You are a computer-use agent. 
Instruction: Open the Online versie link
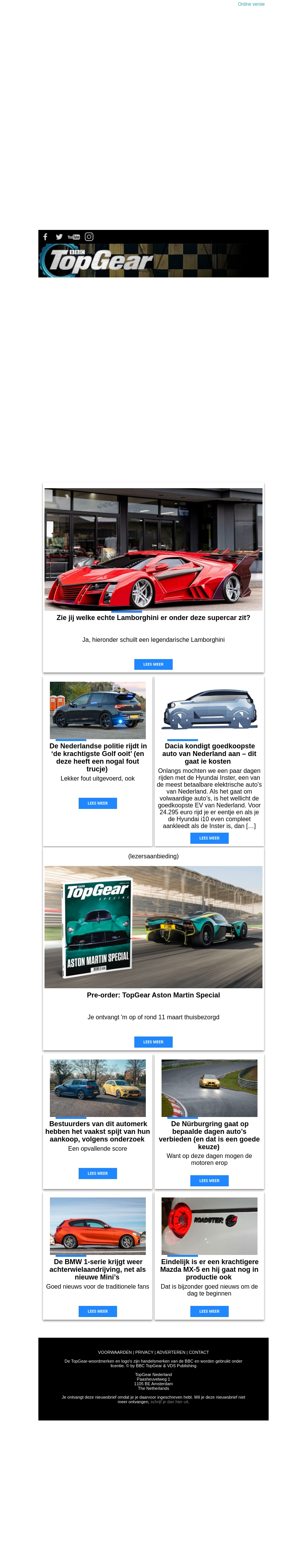[251, 4]
